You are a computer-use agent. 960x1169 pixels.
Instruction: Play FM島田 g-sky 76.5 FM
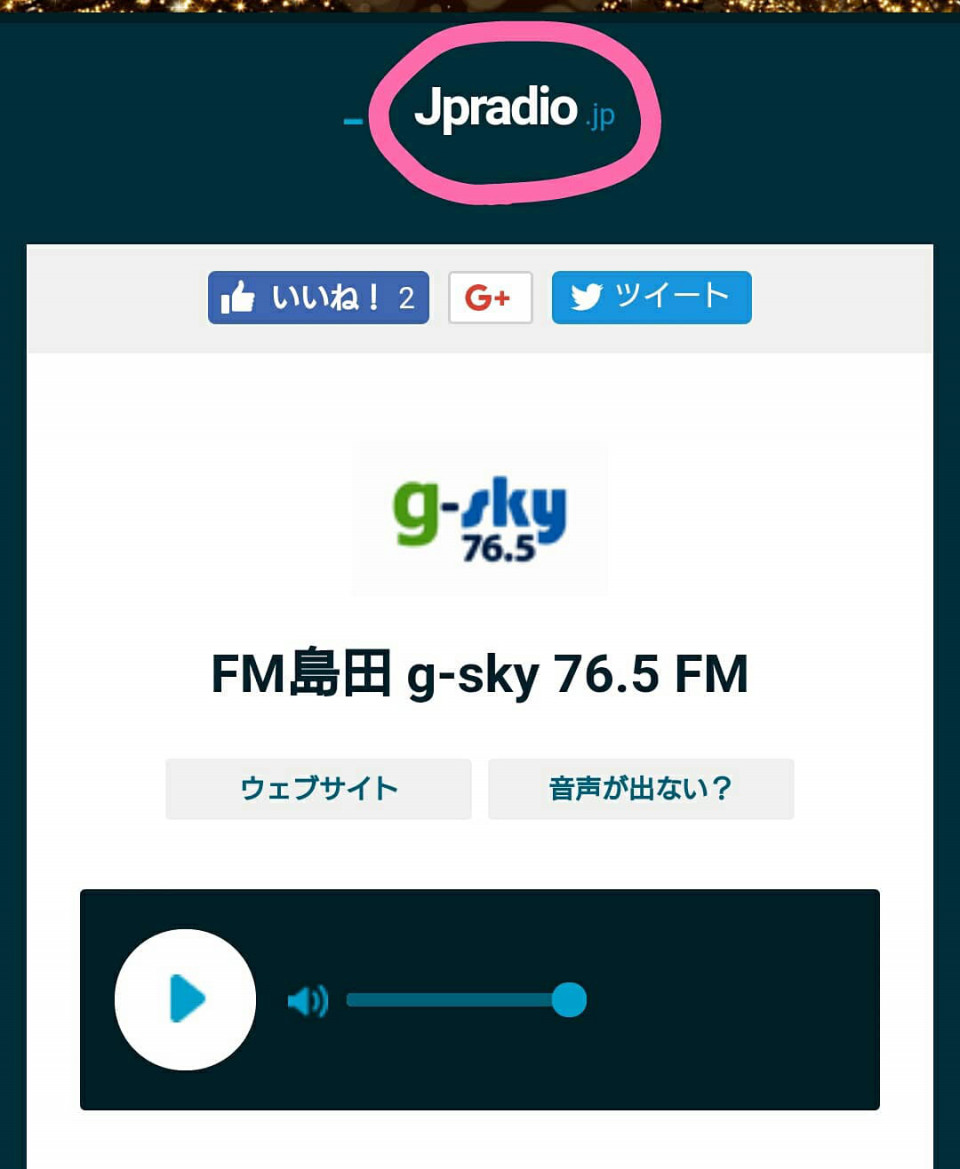click(x=185, y=999)
